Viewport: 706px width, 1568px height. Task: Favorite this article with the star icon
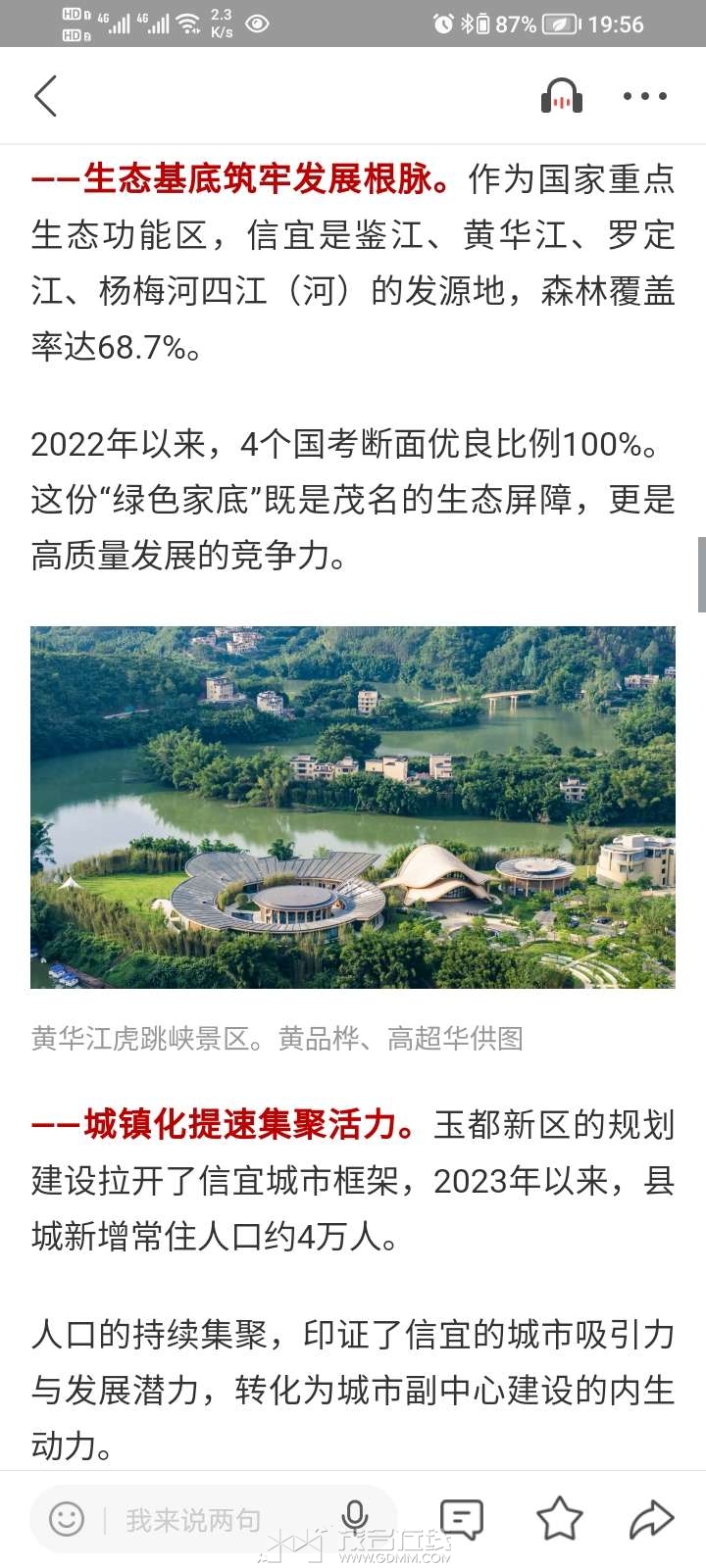559,1519
